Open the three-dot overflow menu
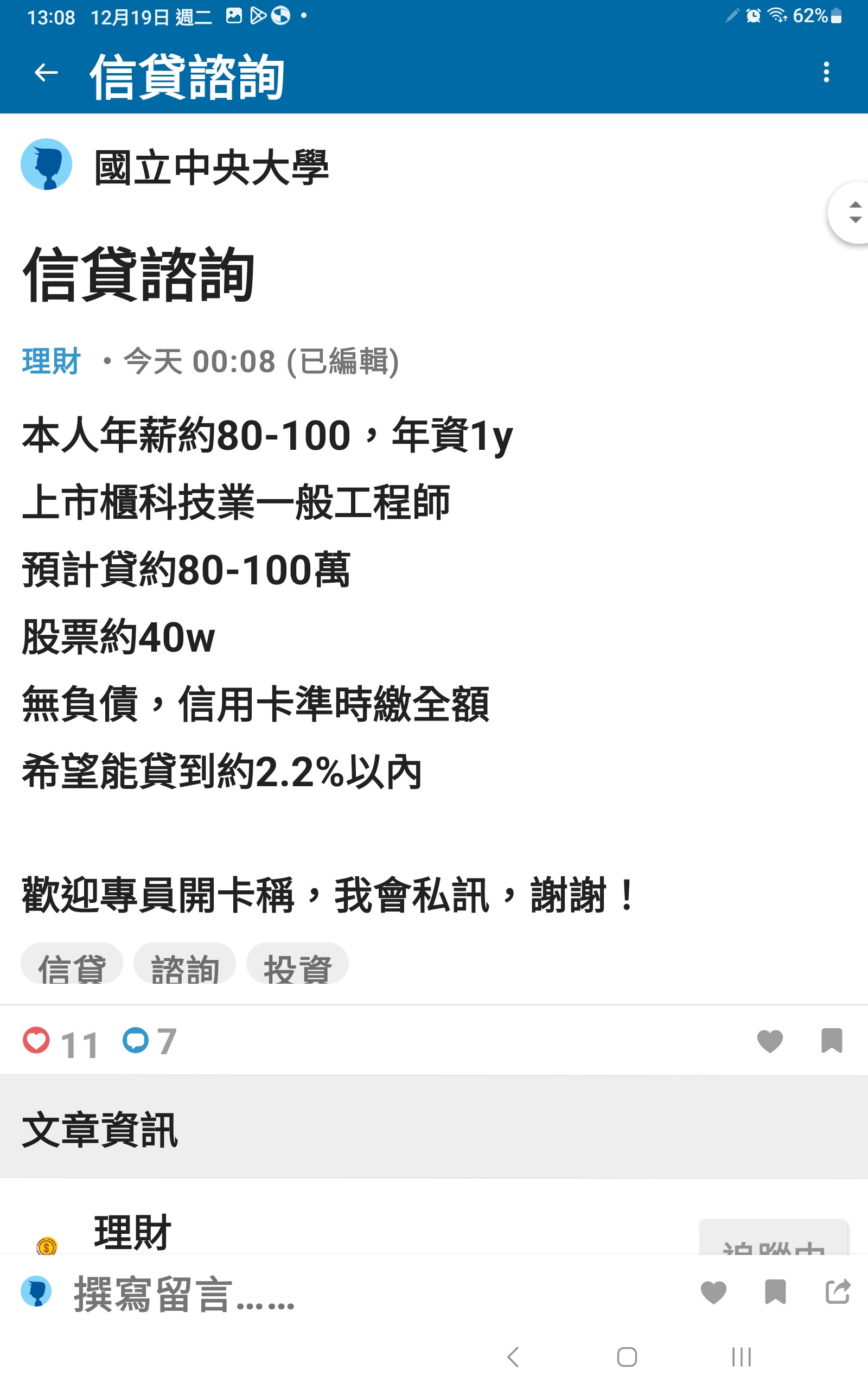 click(826, 72)
